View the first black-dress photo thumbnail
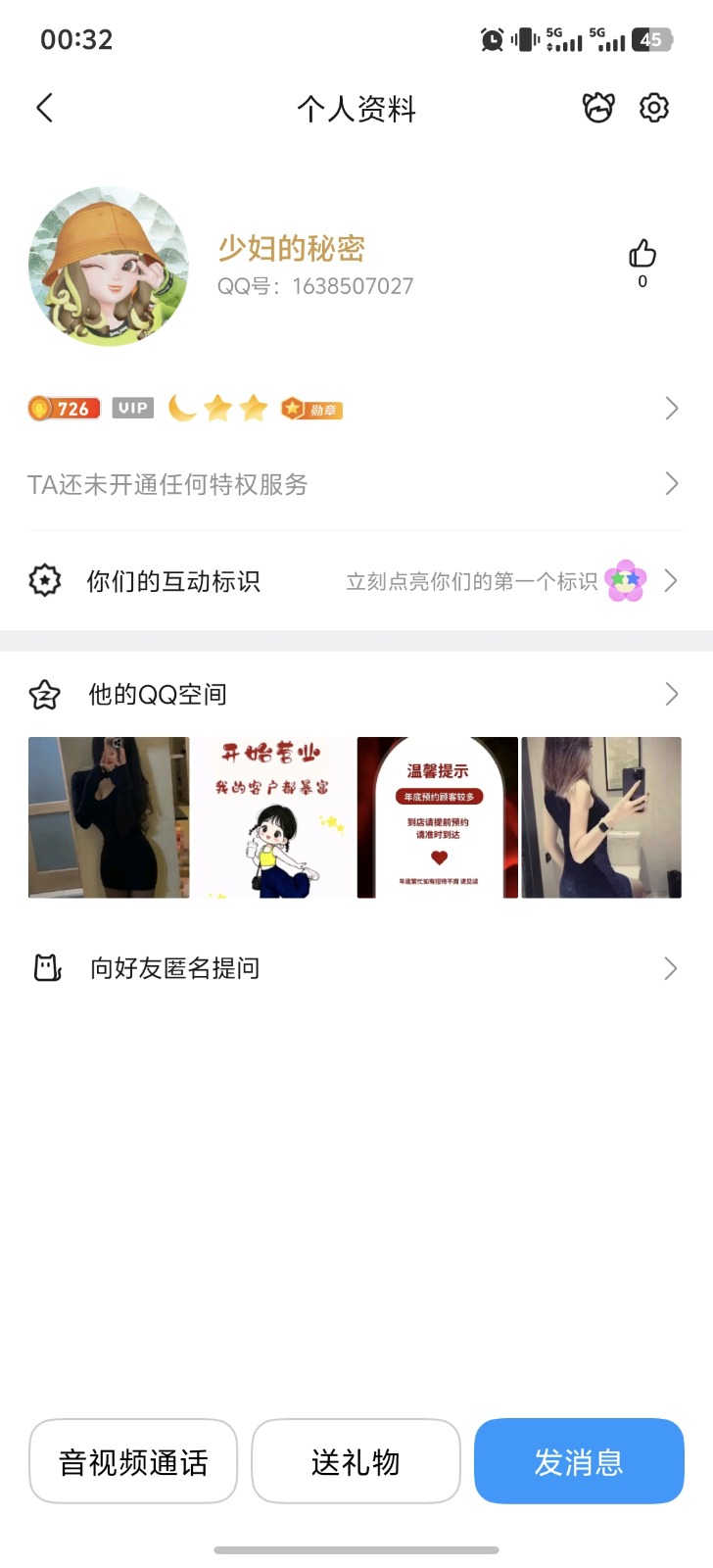 click(109, 816)
